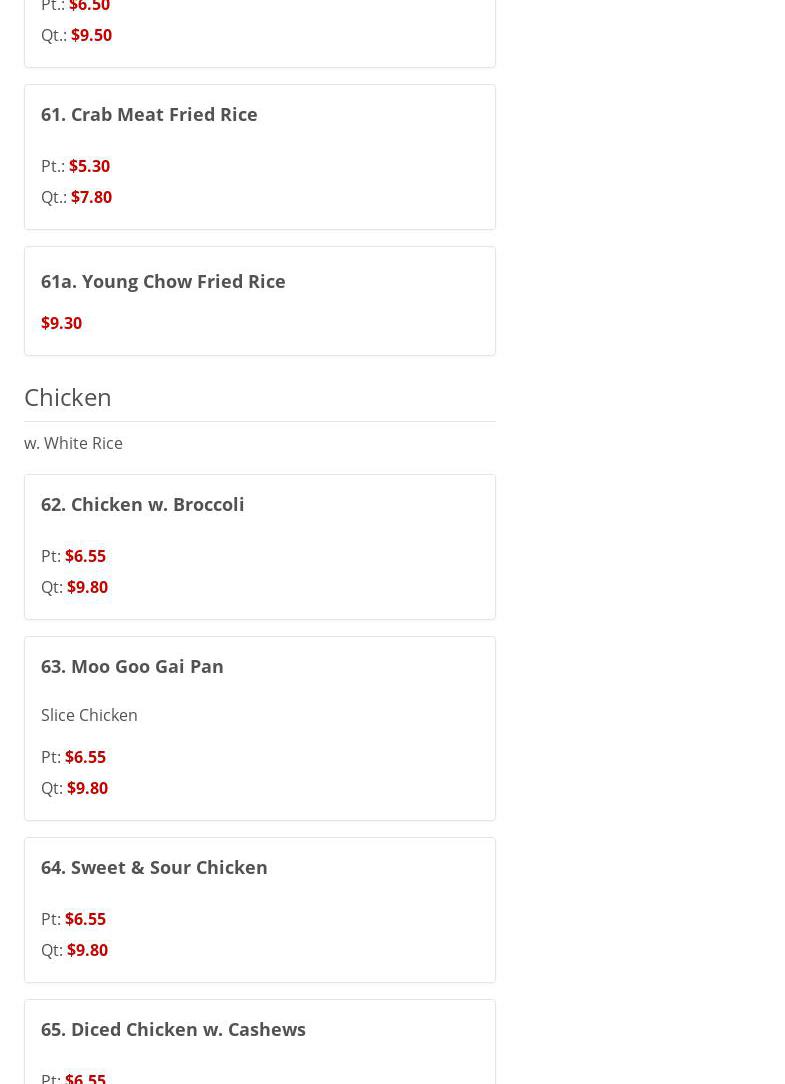785x1084 pixels.
Task: Select 61a. Young Chow Fried Rice
Action: pyautogui.click(x=163, y=282)
